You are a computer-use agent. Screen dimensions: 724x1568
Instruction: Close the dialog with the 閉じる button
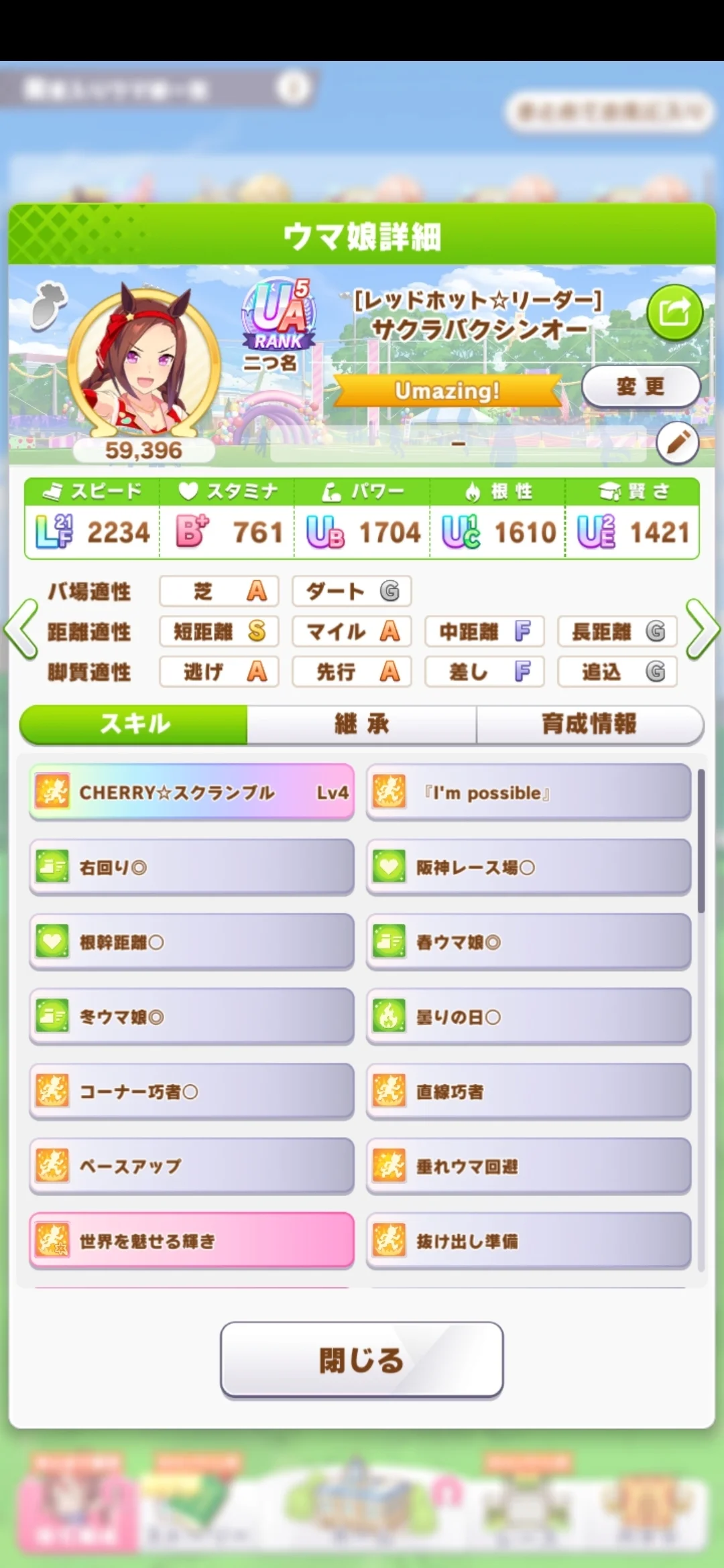tap(362, 1360)
